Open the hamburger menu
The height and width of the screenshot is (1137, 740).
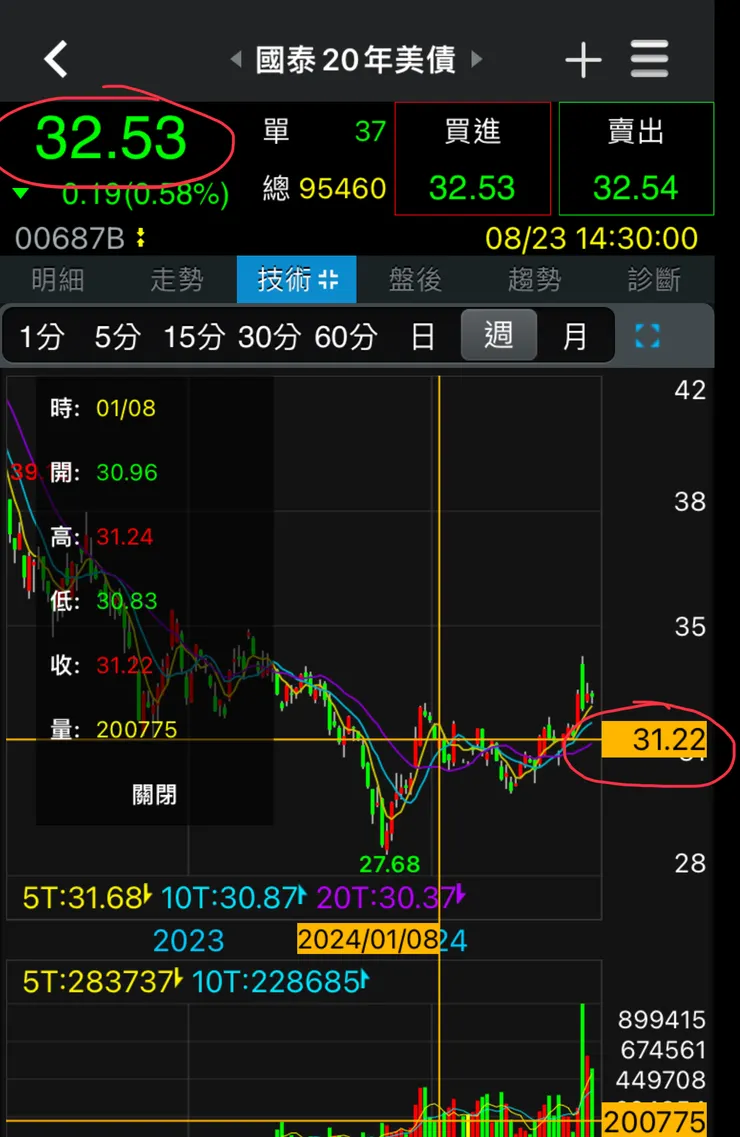650,60
